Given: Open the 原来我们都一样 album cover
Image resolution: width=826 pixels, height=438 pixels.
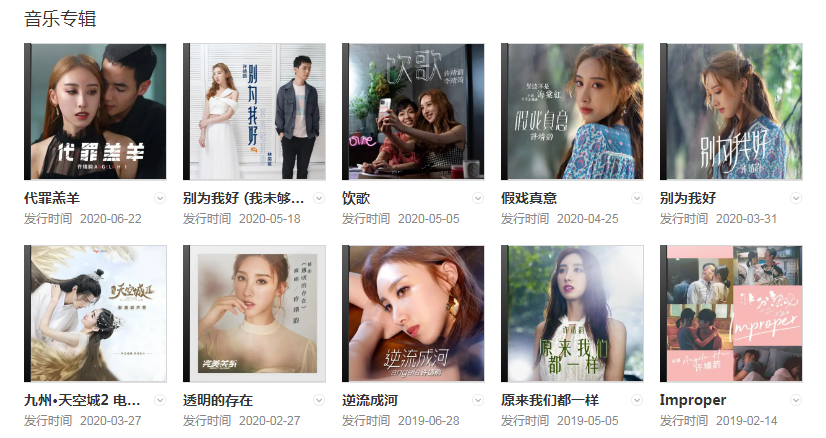Looking at the screenshot, I should (x=572, y=313).
